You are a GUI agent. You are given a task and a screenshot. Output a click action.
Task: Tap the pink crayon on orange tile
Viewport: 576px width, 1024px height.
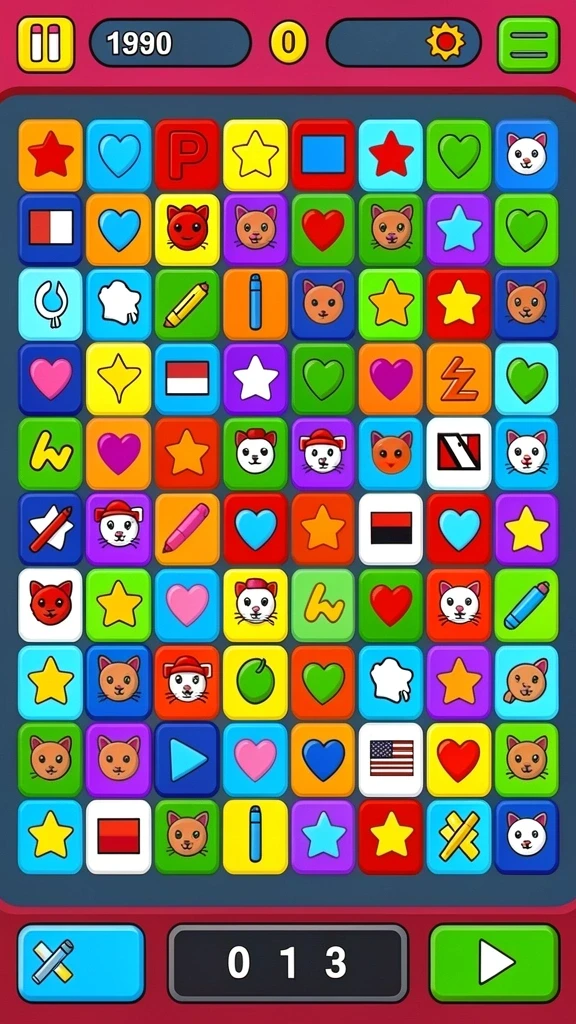(187, 529)
